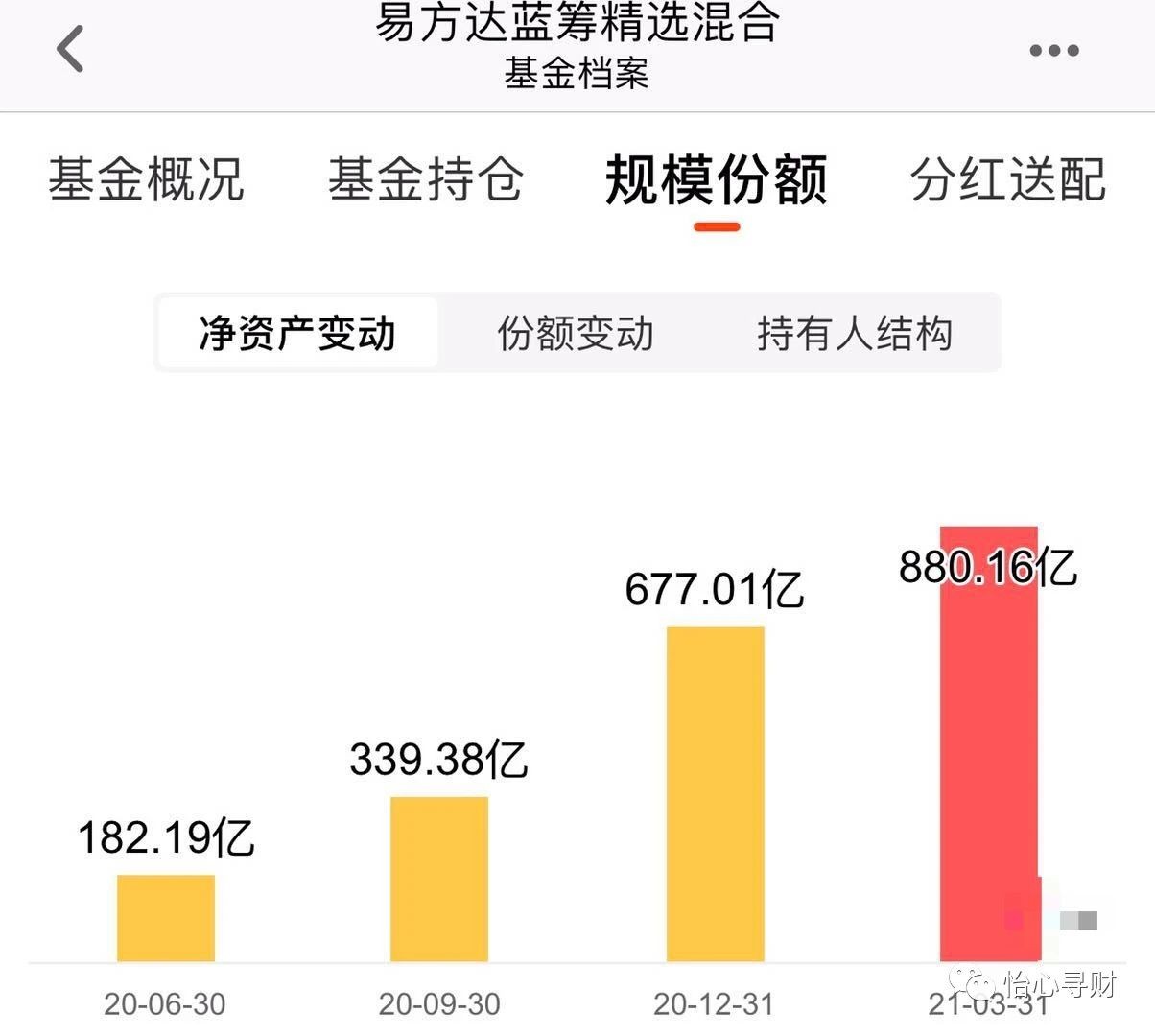Switch to 份额变动 segment

coord(576,334)
